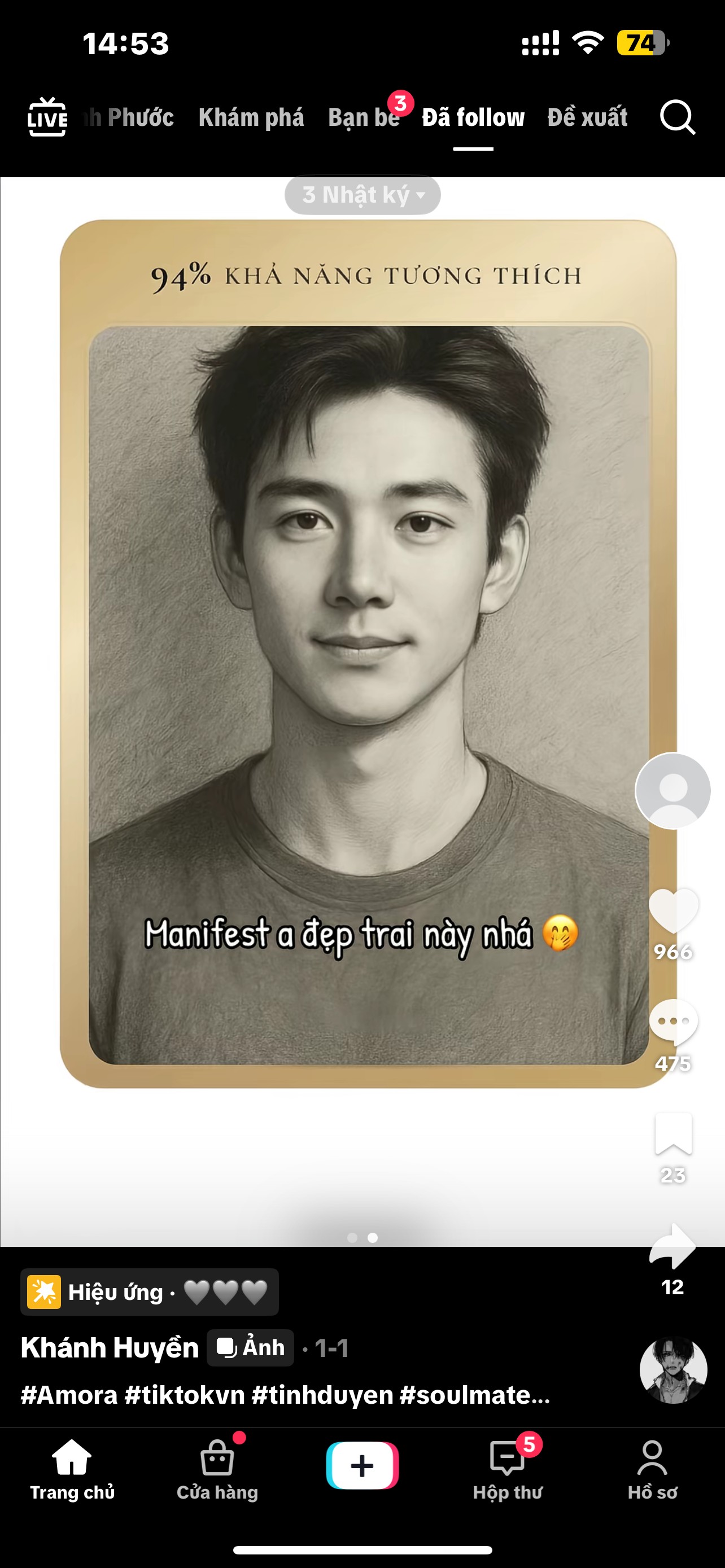Image resolution: width=725 pixels, height=1568 pixels.
Task: Bookmark this post
Action: [672, 1134]
